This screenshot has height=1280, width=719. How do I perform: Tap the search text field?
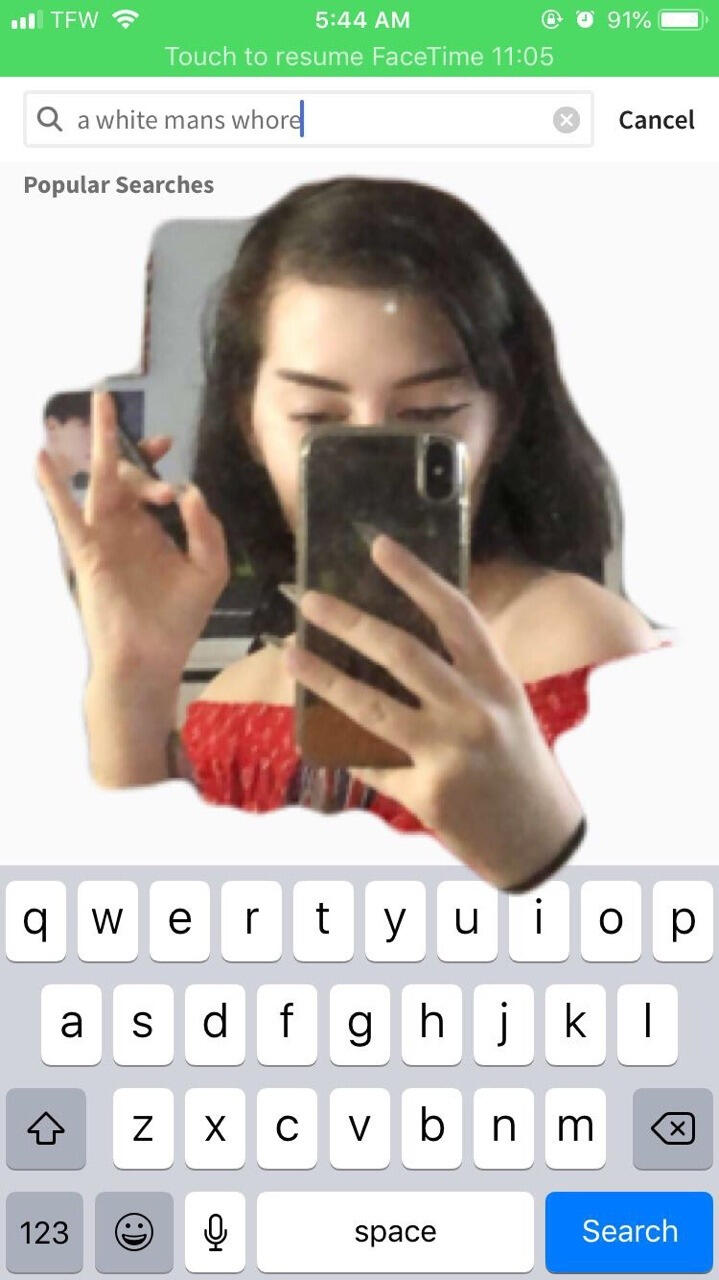tap(308, 120)
